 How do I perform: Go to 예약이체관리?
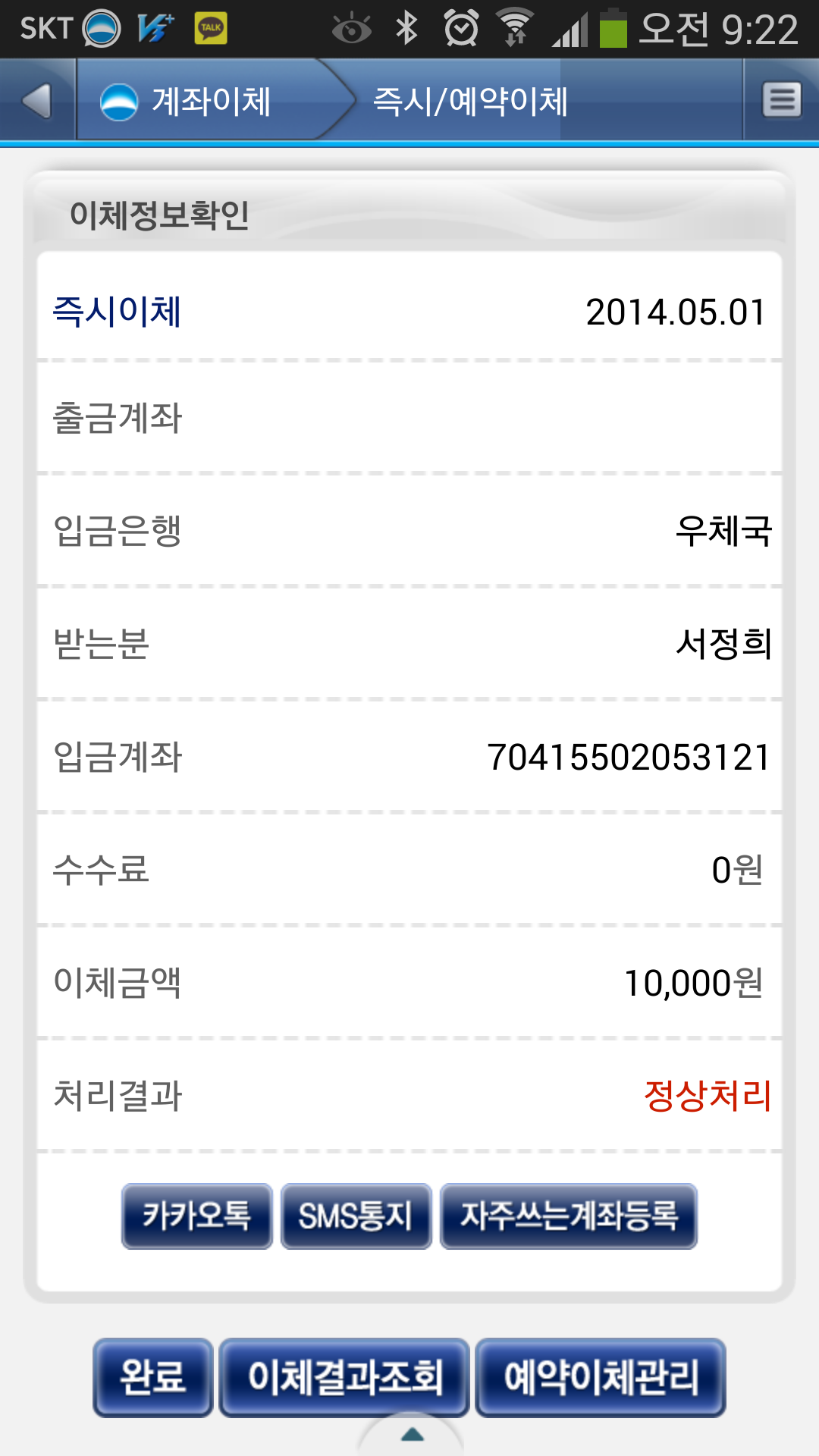600,1376
